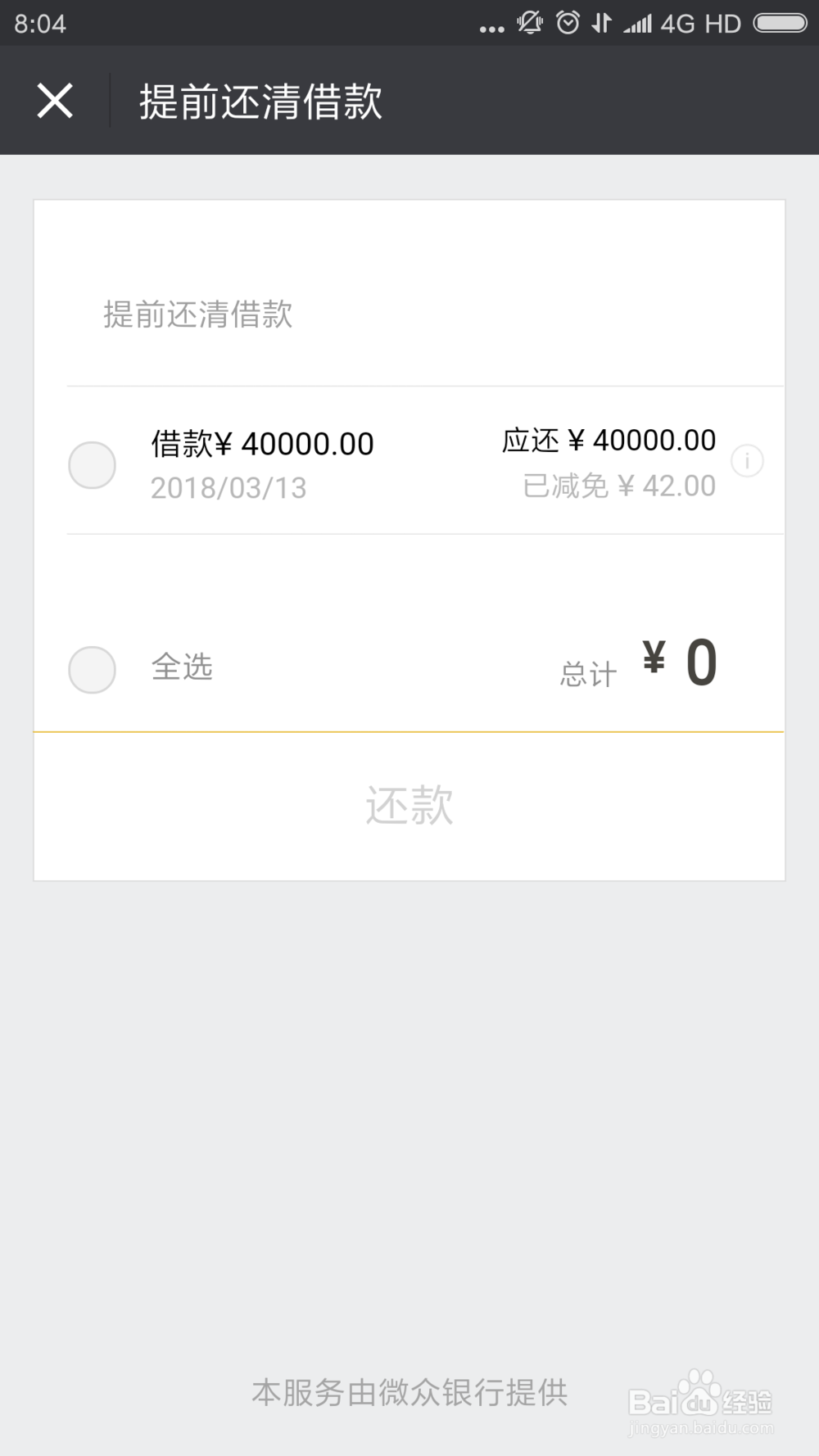Enable the 全选 select-all option
The height and width of the screenshot is (1456, 819).
(92, 669)
